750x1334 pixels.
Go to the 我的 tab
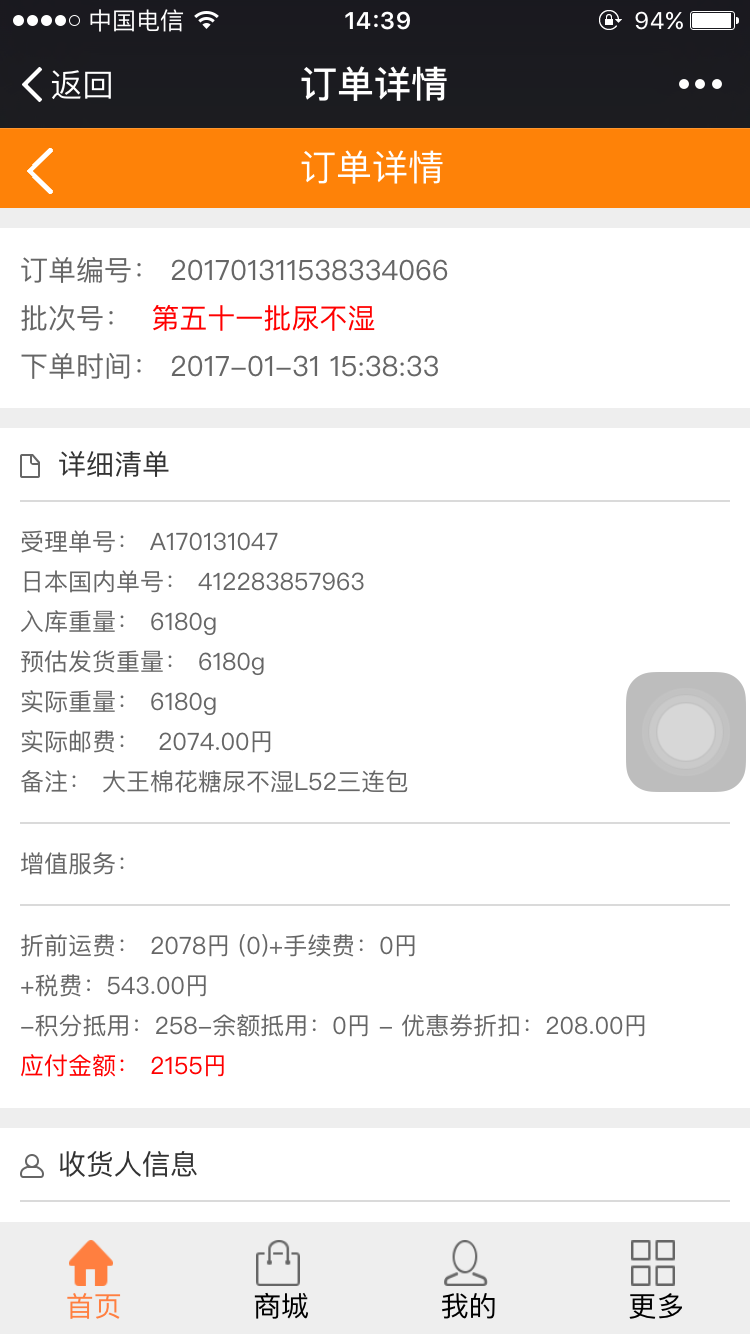point(468,1280)
